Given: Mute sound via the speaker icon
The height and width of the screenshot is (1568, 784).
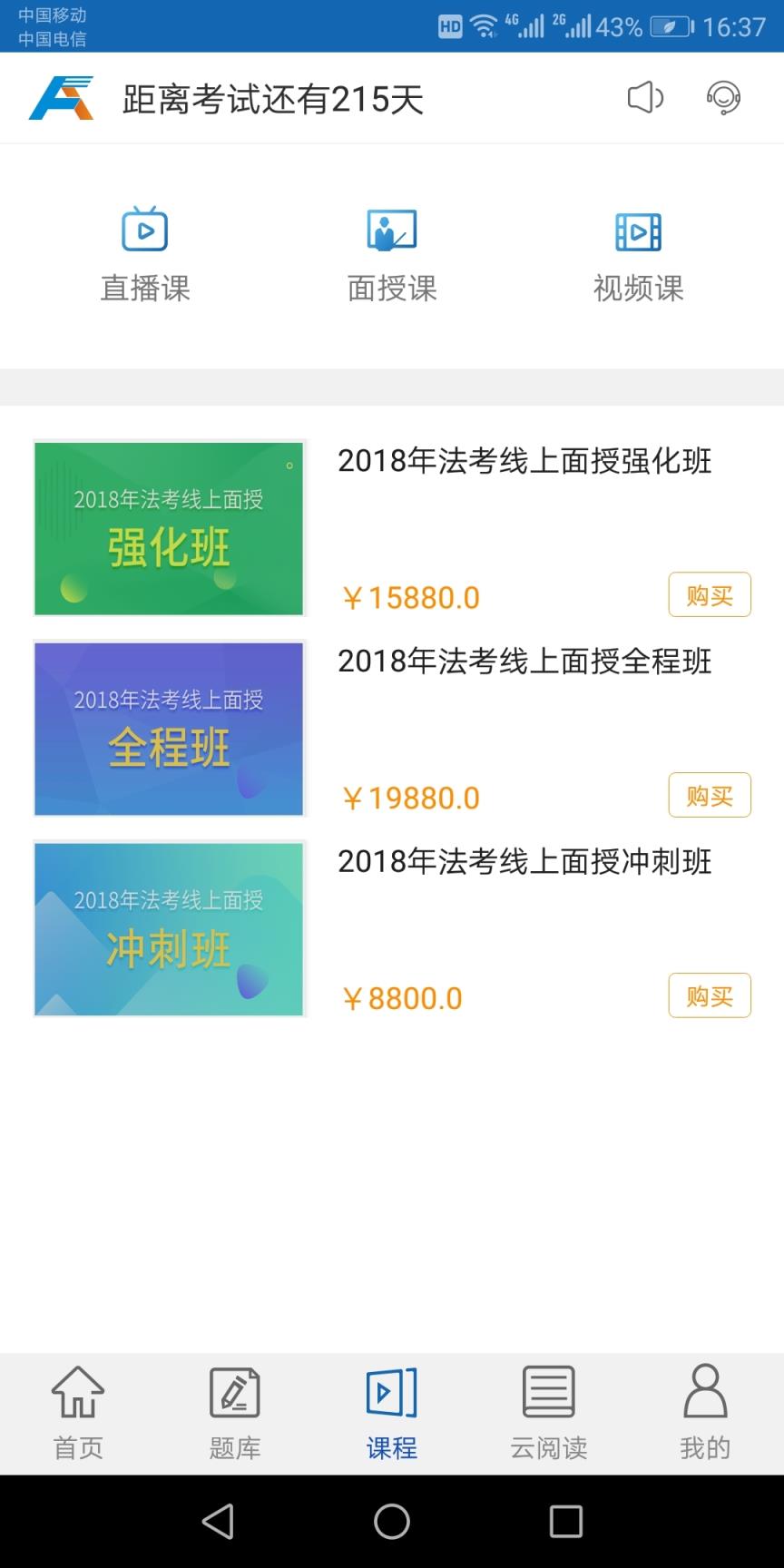Looking at the screenshot, I should click(x=644, y=97).
